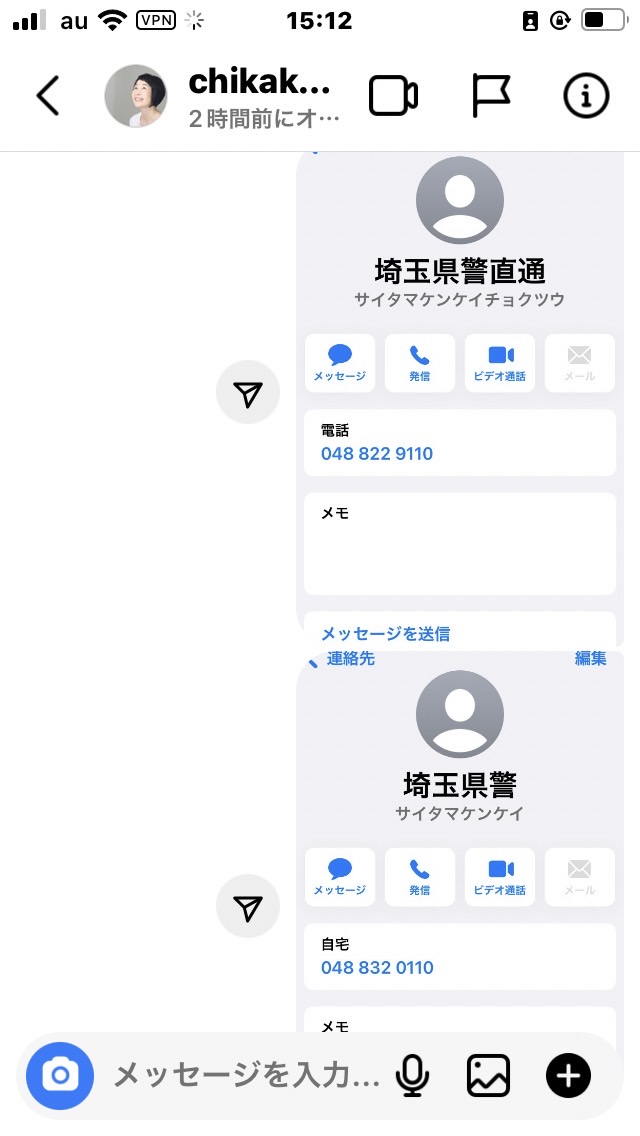Open the plus menu for more options
This screenshot has height=1136, width=640.
click(568, 1076)
